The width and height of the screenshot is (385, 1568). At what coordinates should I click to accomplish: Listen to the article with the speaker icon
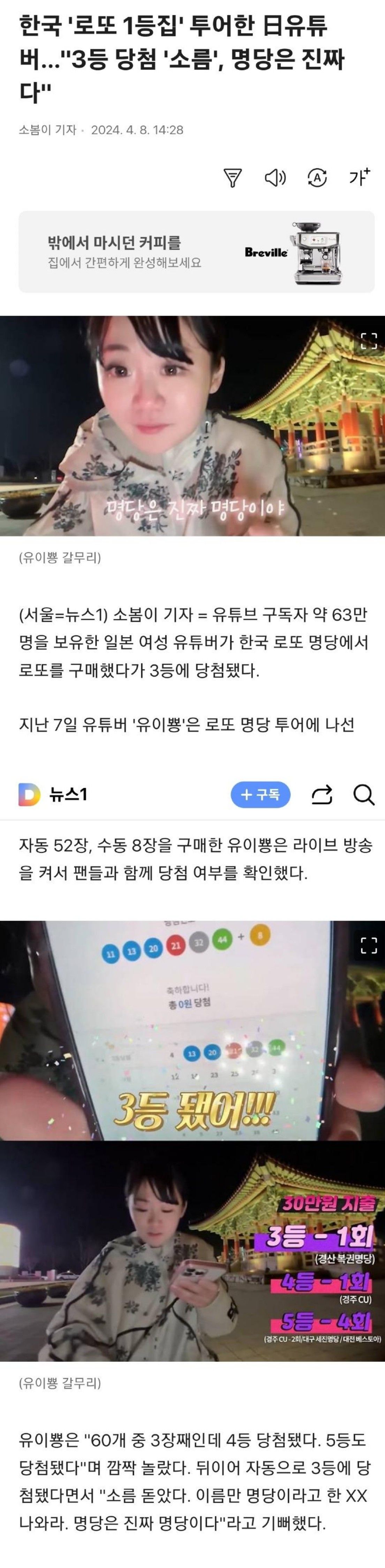pyautogui.click(x=275, y=178)
